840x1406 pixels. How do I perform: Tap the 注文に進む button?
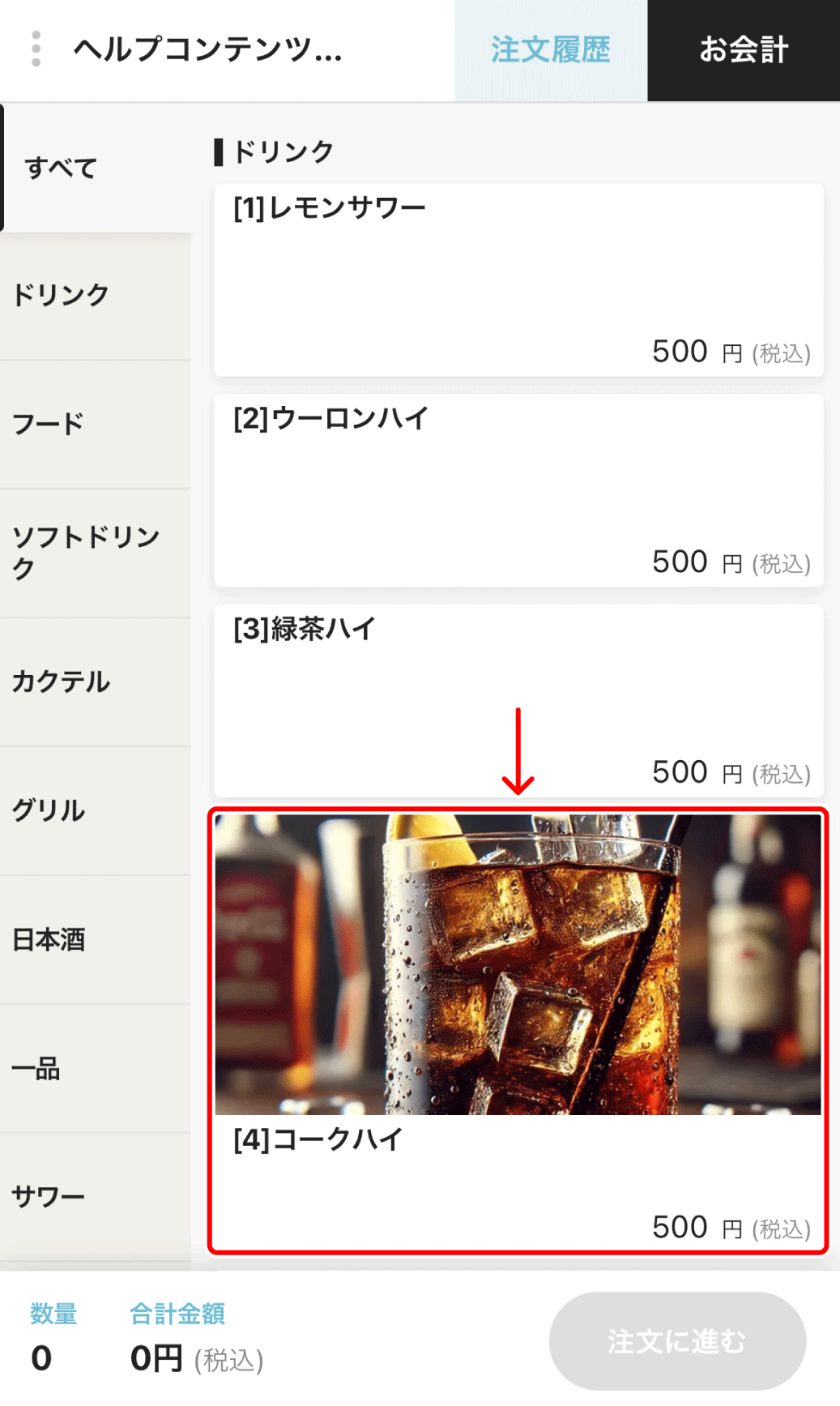tap(677, 1341)
